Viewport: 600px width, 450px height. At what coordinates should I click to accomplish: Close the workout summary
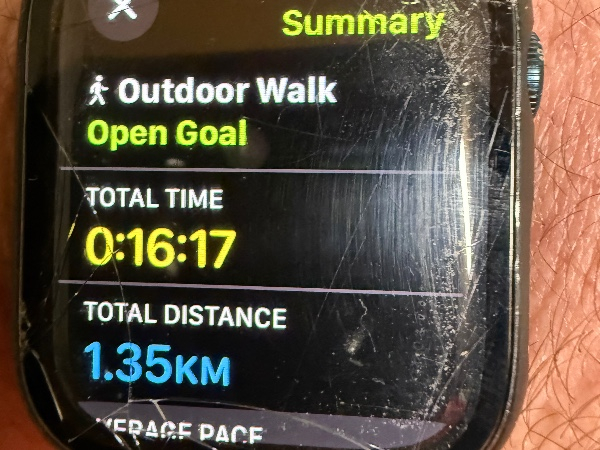coord(120,10)
